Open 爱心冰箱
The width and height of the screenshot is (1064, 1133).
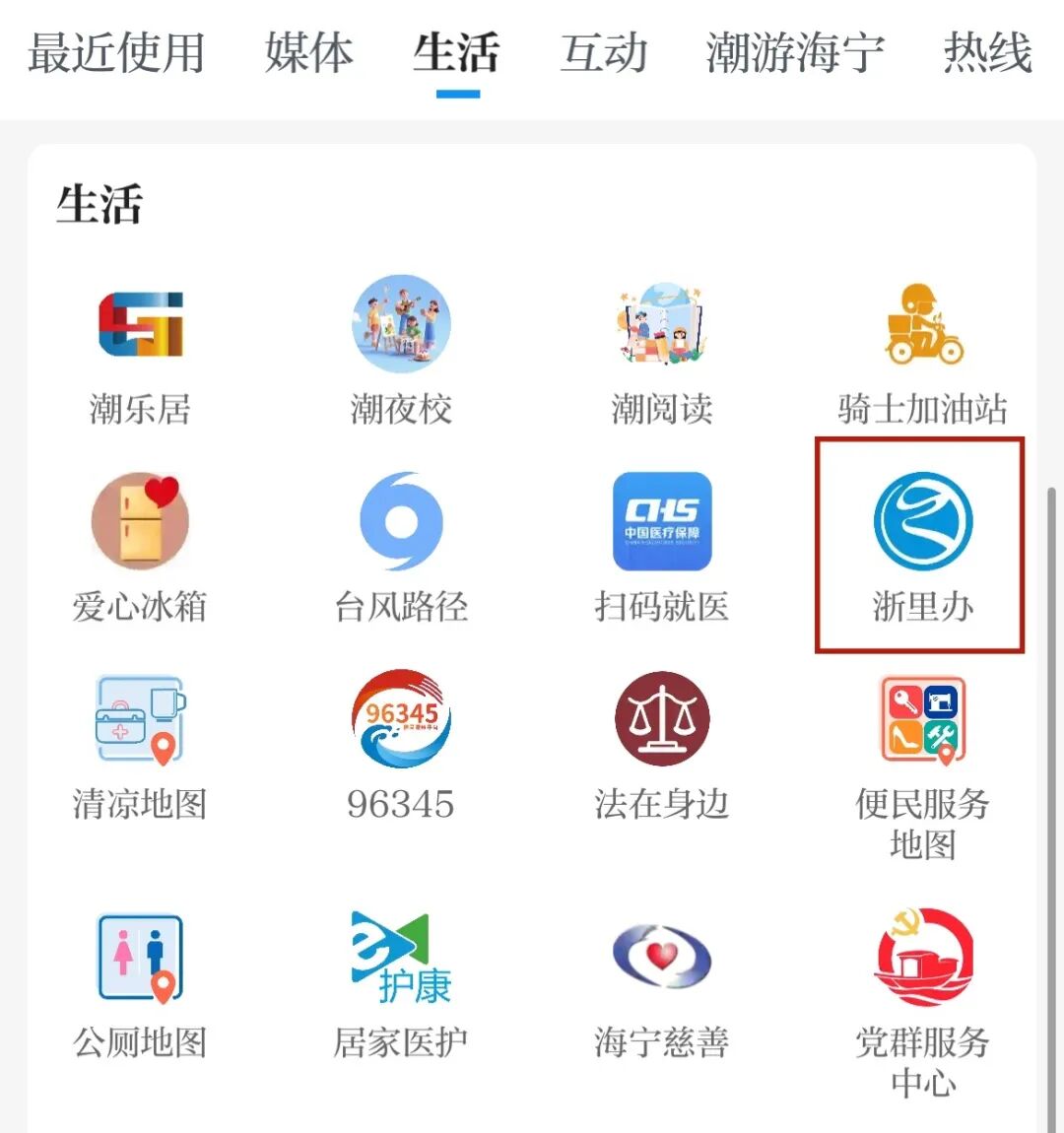140,522
